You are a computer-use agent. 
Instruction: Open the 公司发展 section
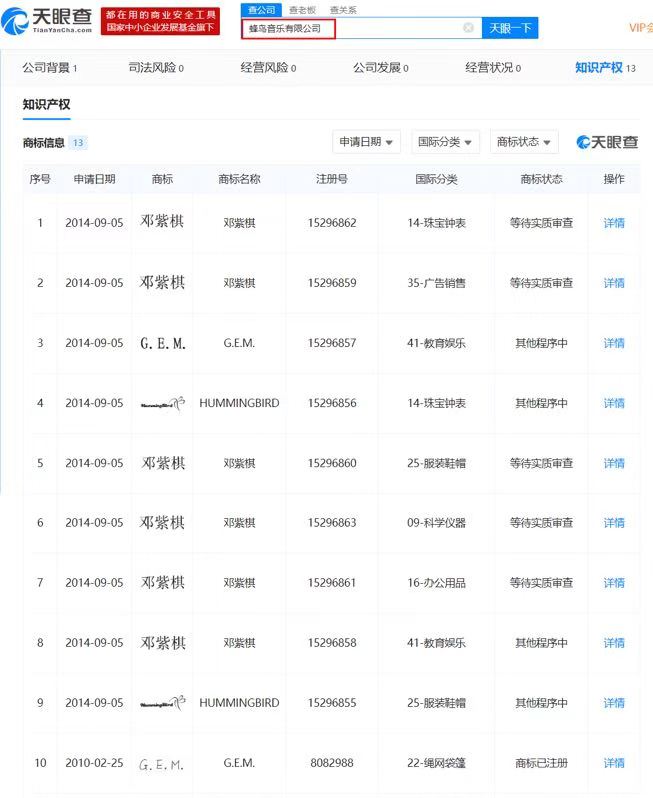pyautogui.click(x=380, y=68)
